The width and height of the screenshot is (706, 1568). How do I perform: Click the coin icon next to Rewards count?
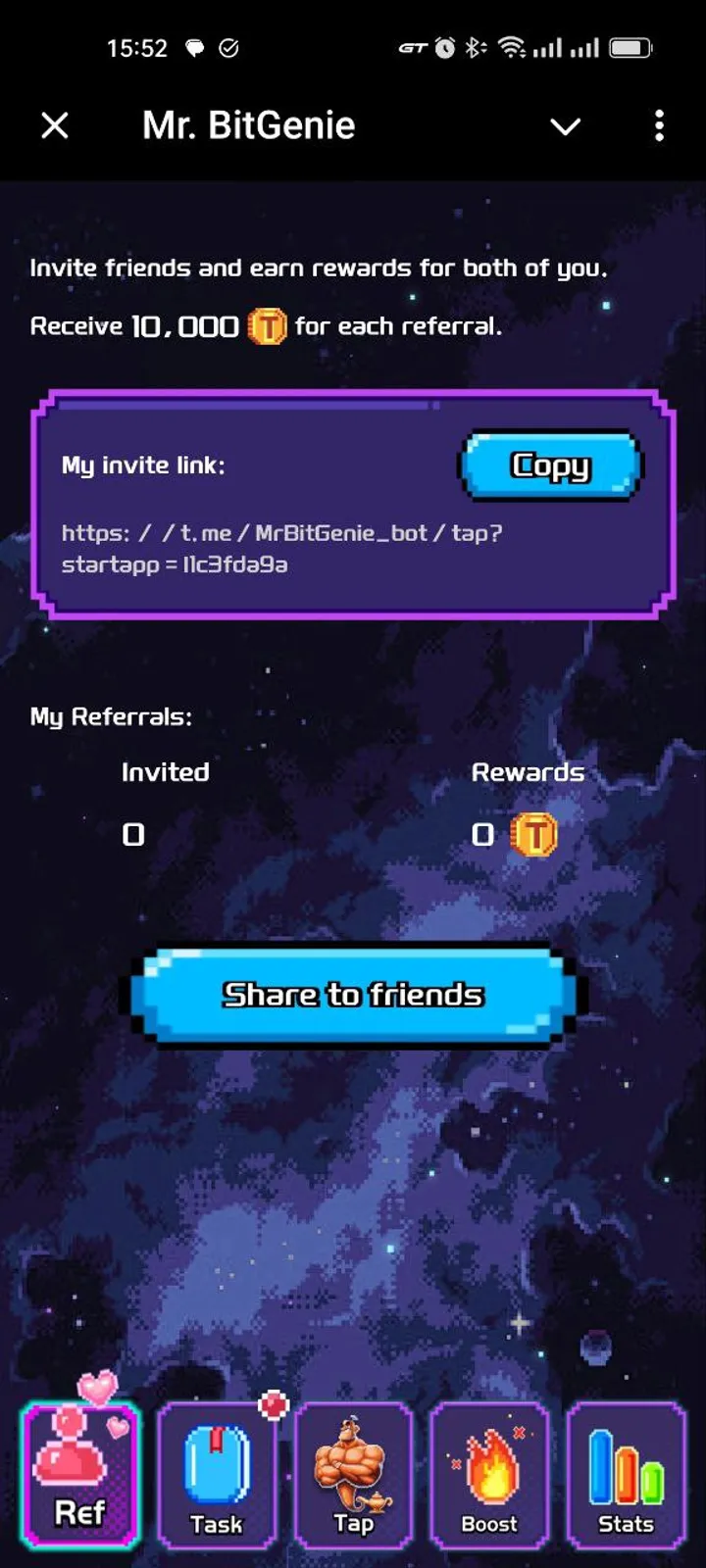coord(534,834)
